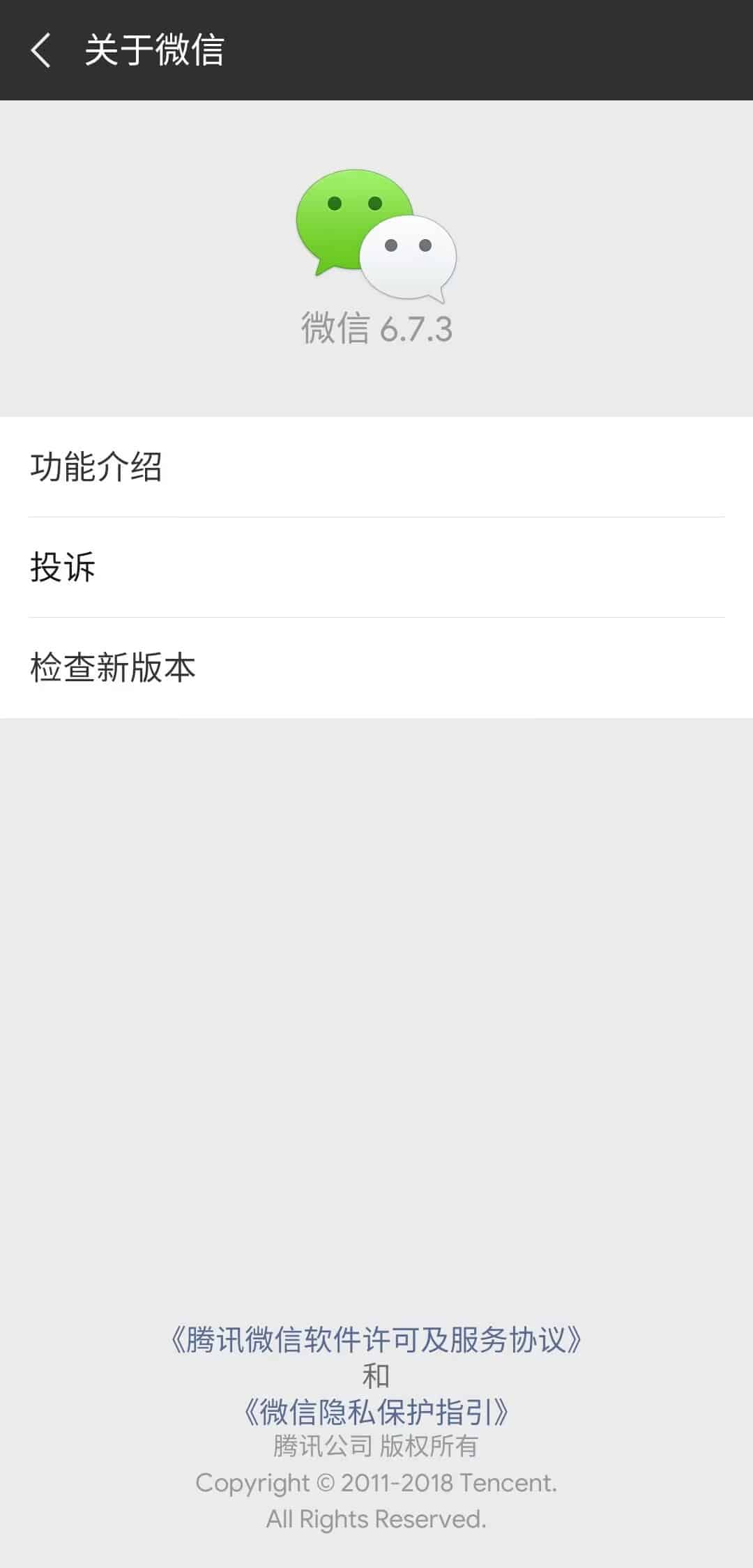Open 《微信隐私保护指引》 link

tap(376, 1412)
